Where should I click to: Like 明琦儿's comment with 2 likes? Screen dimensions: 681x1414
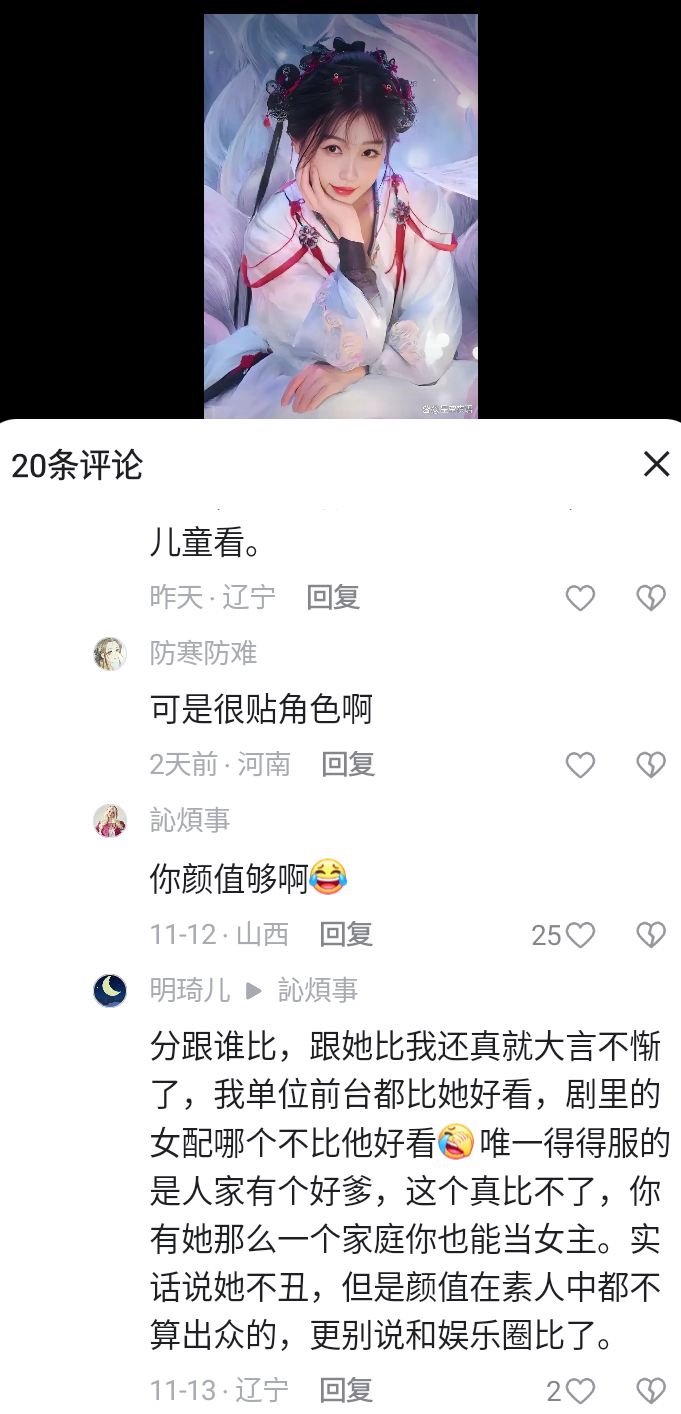pyautogui.click(x=580, y=1390)
